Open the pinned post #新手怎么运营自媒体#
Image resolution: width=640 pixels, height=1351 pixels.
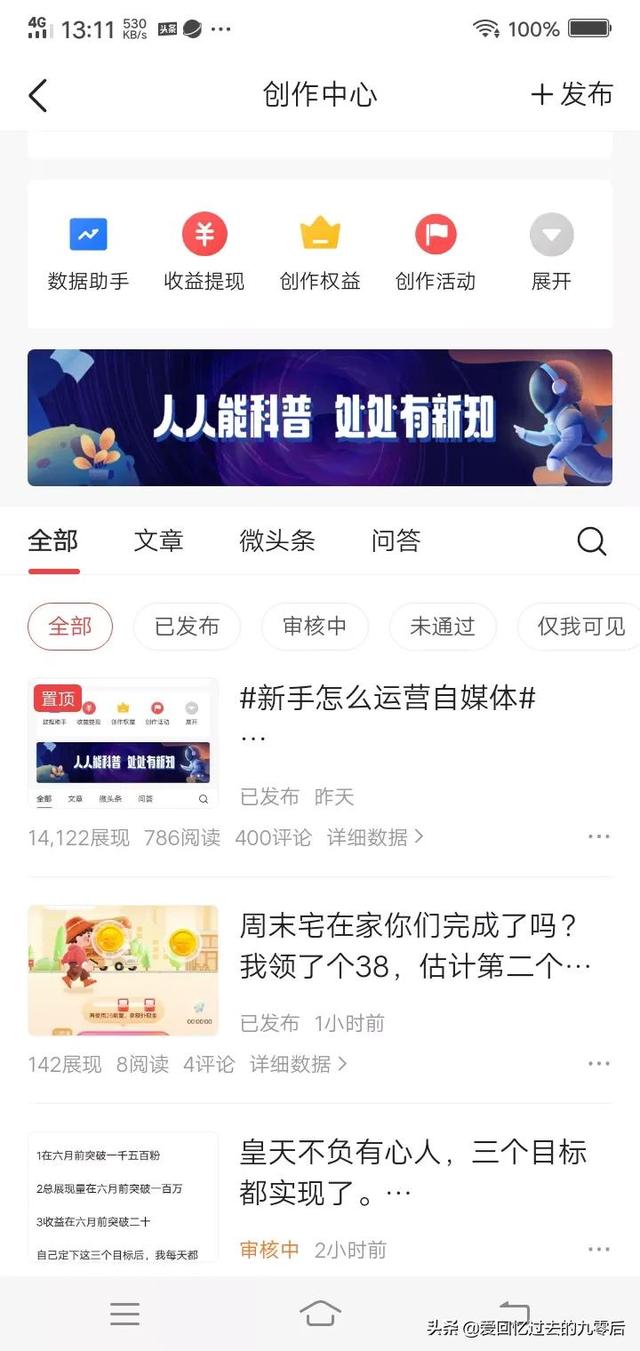coord(387,698)
